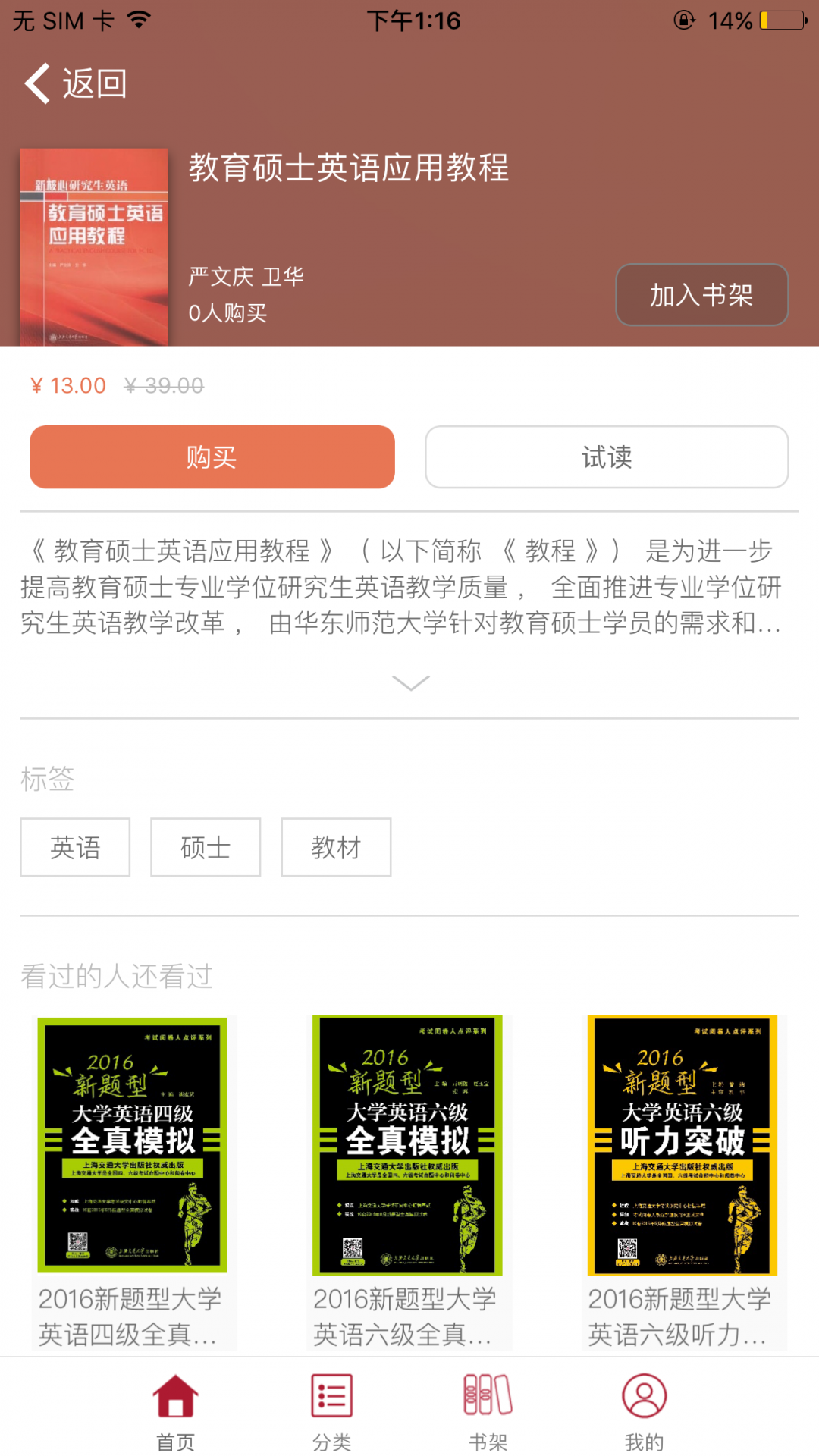Screen dimensions: 819x1456
Task: Switch to the 首页 tab
Action: (176, 1410)
